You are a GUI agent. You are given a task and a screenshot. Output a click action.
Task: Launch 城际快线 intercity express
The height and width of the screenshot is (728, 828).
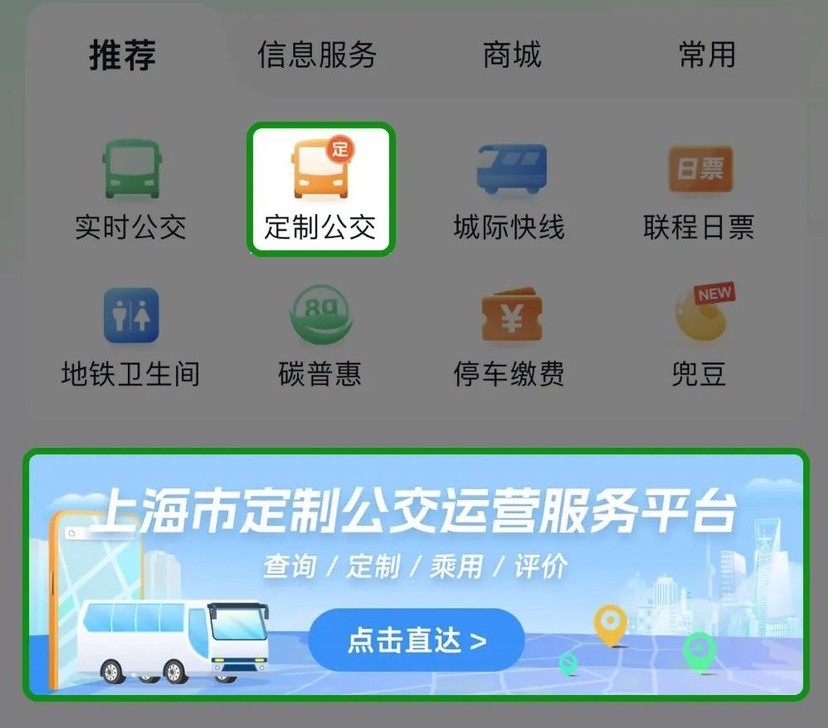509,189
